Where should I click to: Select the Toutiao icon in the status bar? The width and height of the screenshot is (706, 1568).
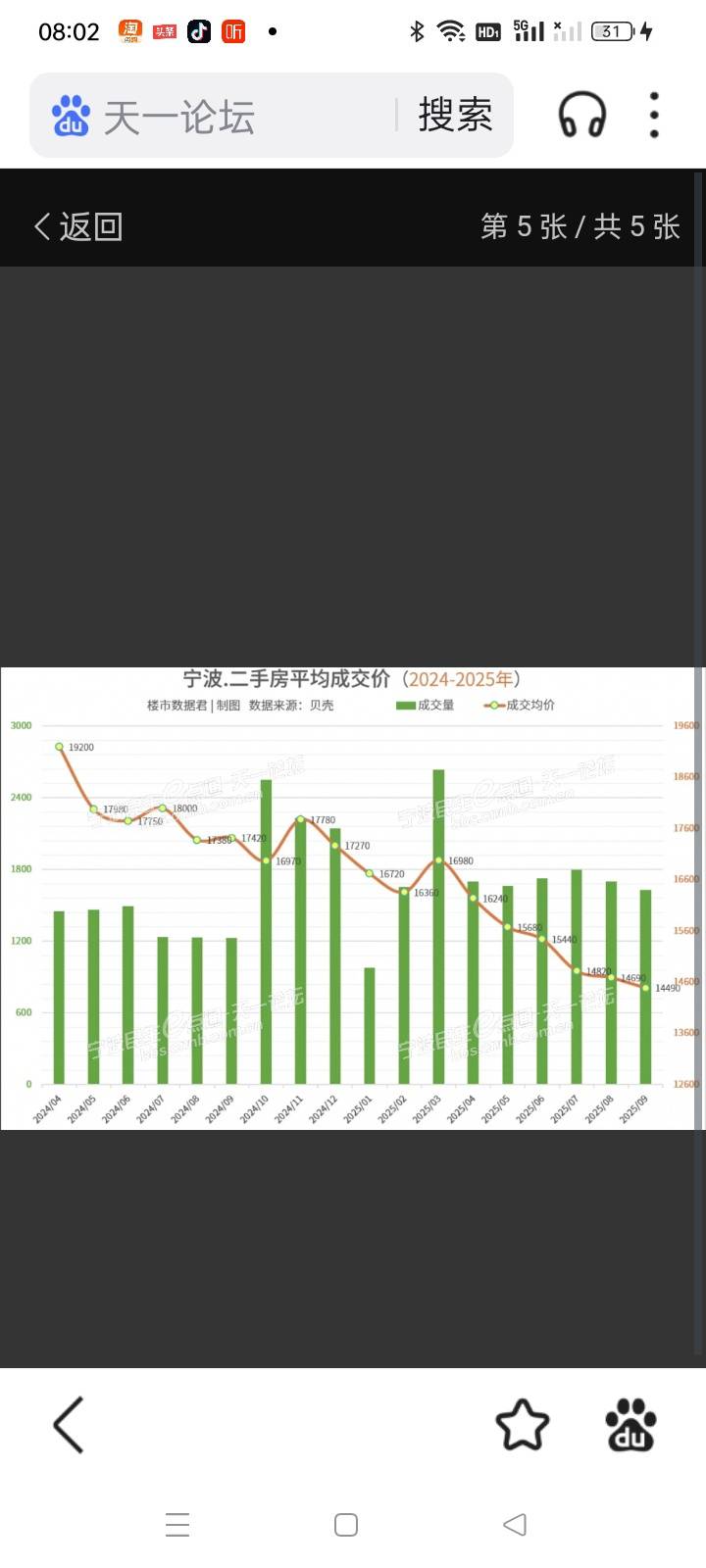coord(164,31)
